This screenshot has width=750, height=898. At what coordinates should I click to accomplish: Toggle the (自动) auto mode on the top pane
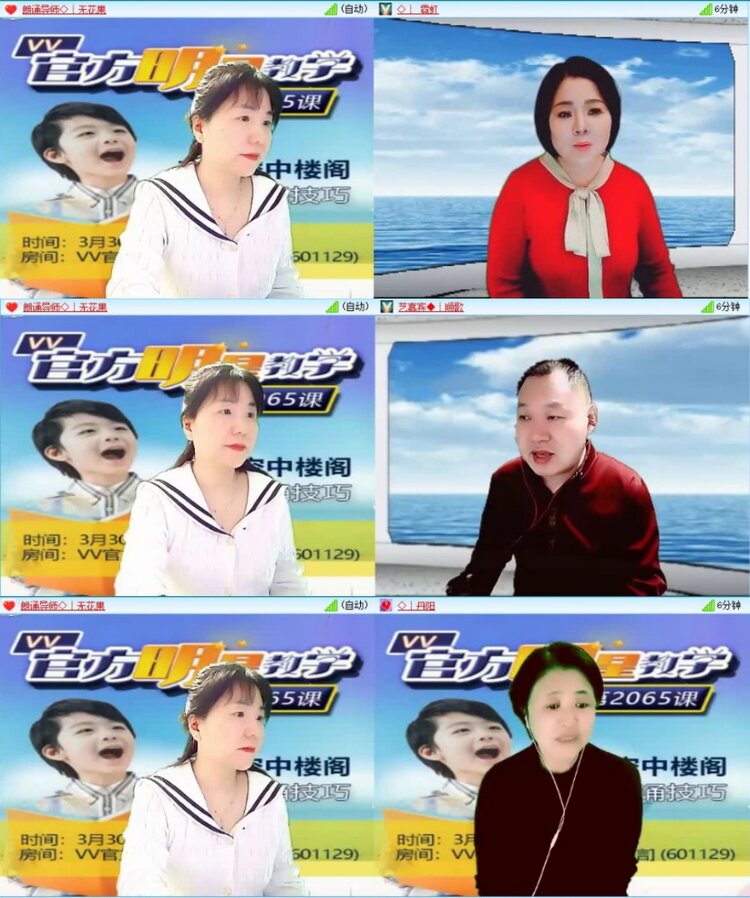coord(352,8)
